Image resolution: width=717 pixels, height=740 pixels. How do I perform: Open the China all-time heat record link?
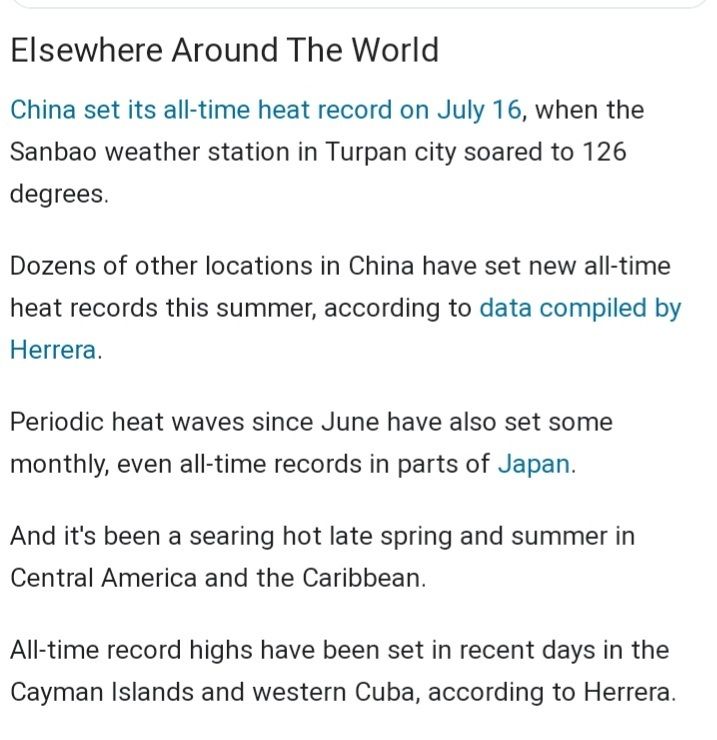[x=265, y=110]
